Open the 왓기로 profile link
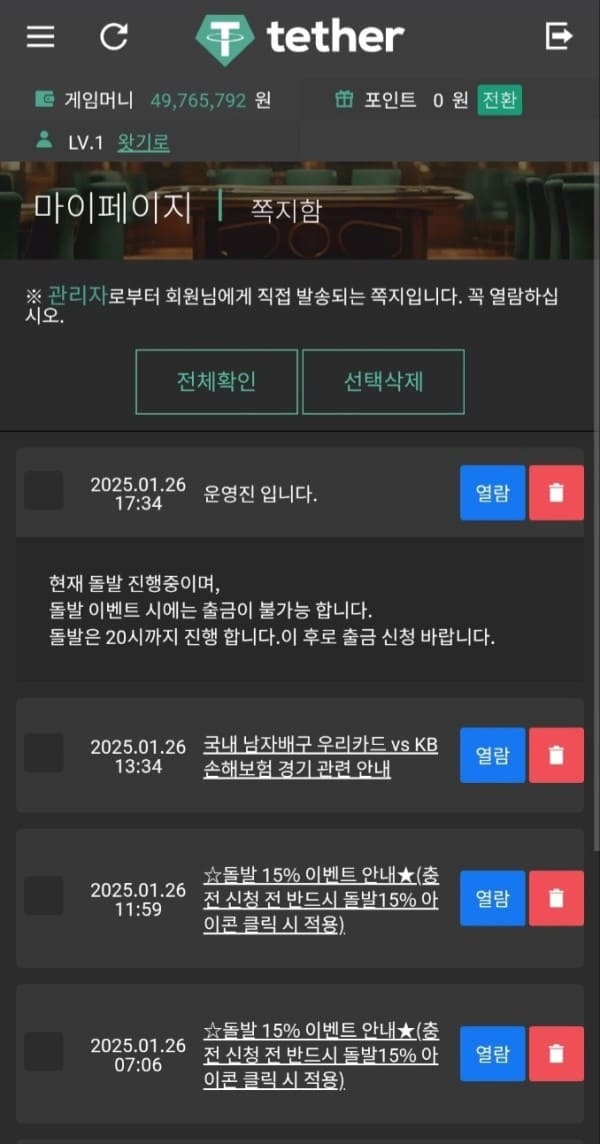The height and width of the screenshot is (1144, 600). click(143, 143)
